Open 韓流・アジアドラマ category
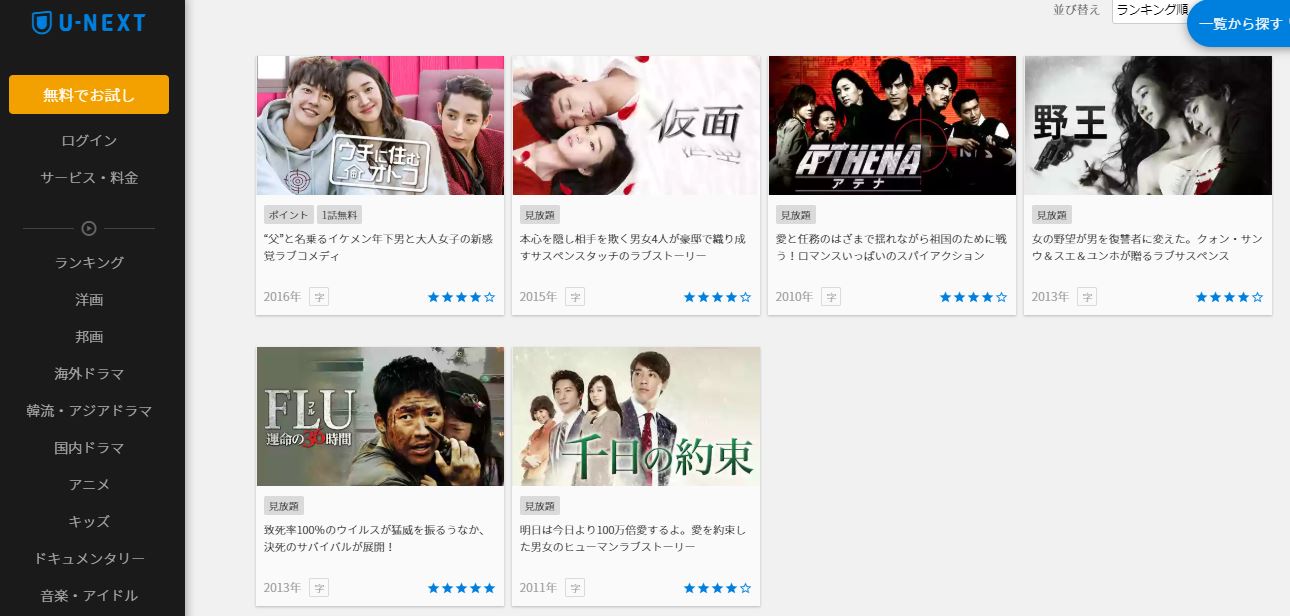Viewport: 1290px width, 616px height. (x=89, y=411)
